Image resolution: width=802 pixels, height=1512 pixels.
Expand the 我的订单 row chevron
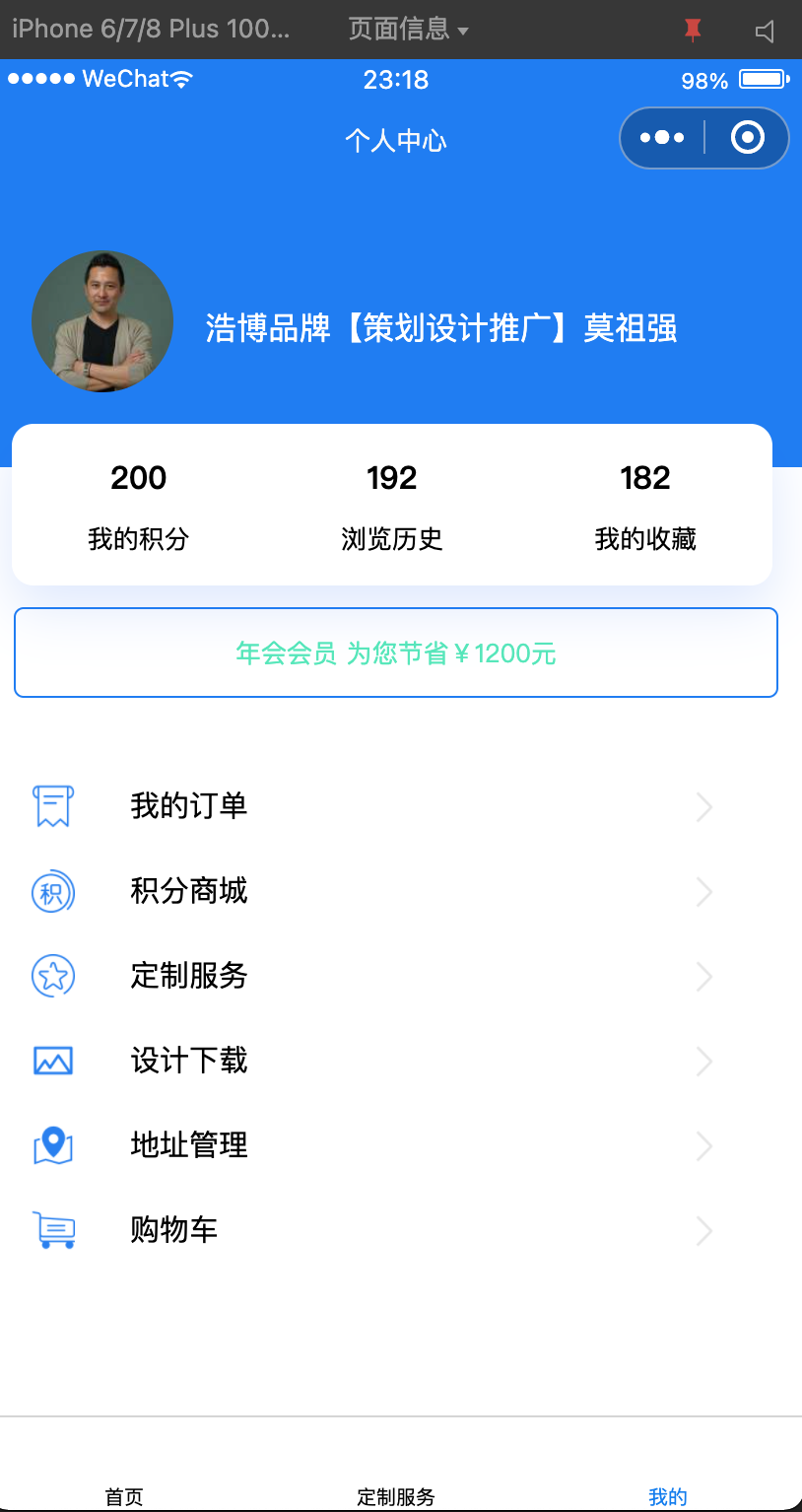click(x=703, y=806)
